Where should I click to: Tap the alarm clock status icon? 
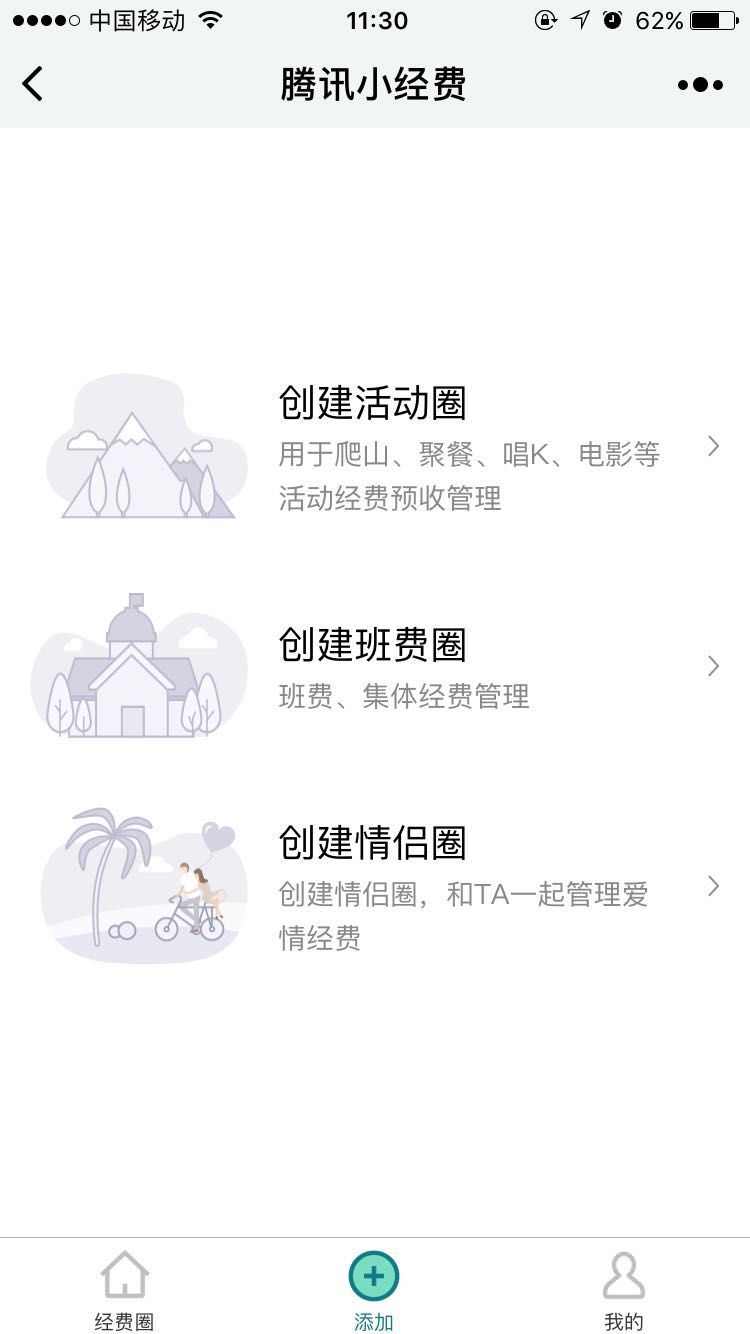tap(614, 18)
